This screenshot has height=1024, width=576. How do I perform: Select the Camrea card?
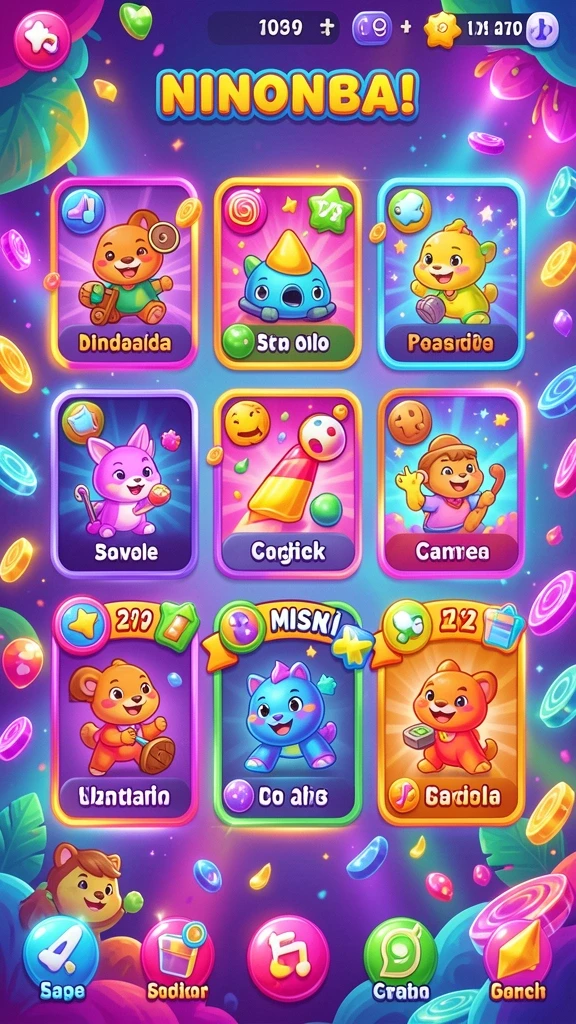(451, 484)
